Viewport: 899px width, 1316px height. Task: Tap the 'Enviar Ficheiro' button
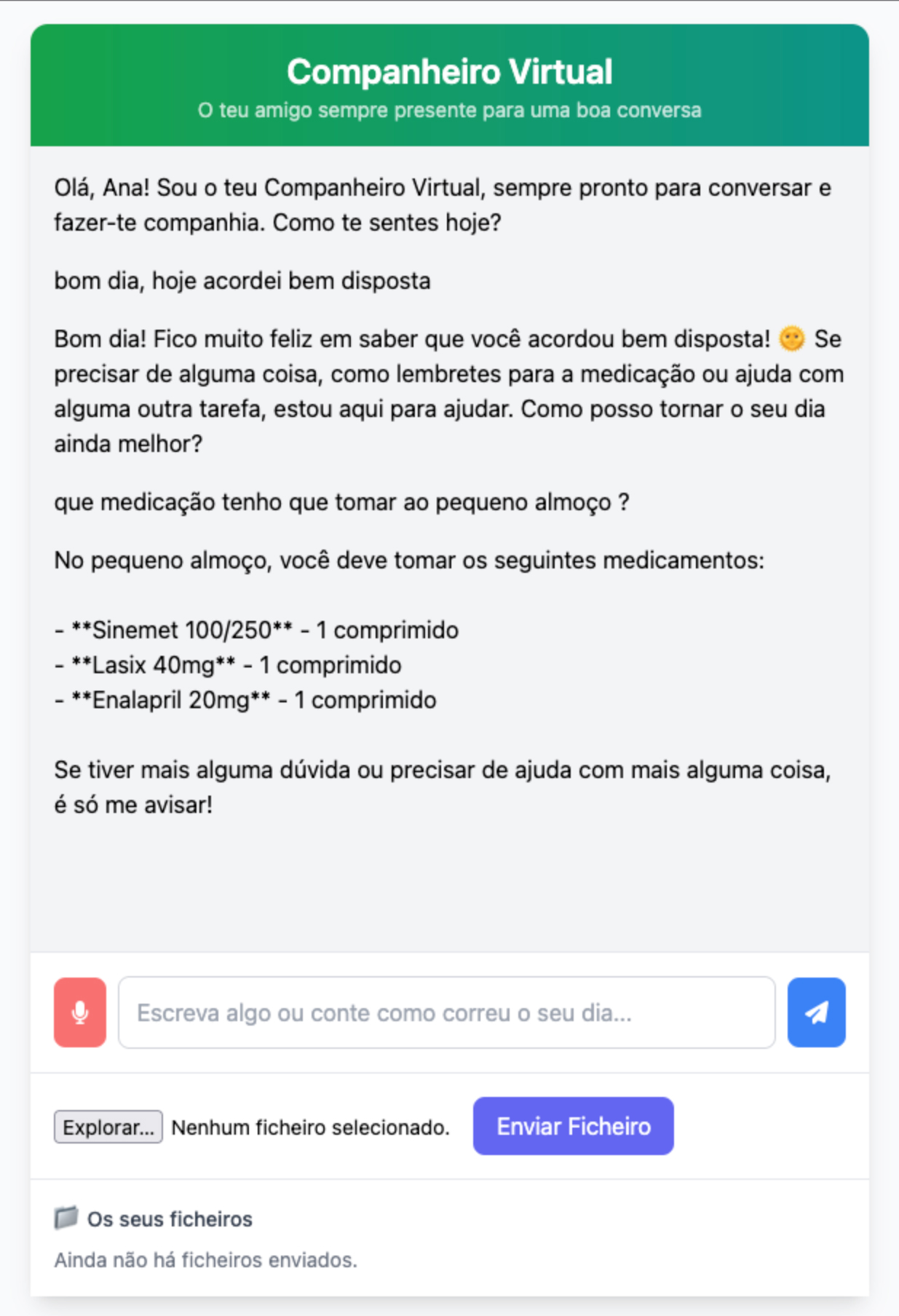coord(573,1126)
